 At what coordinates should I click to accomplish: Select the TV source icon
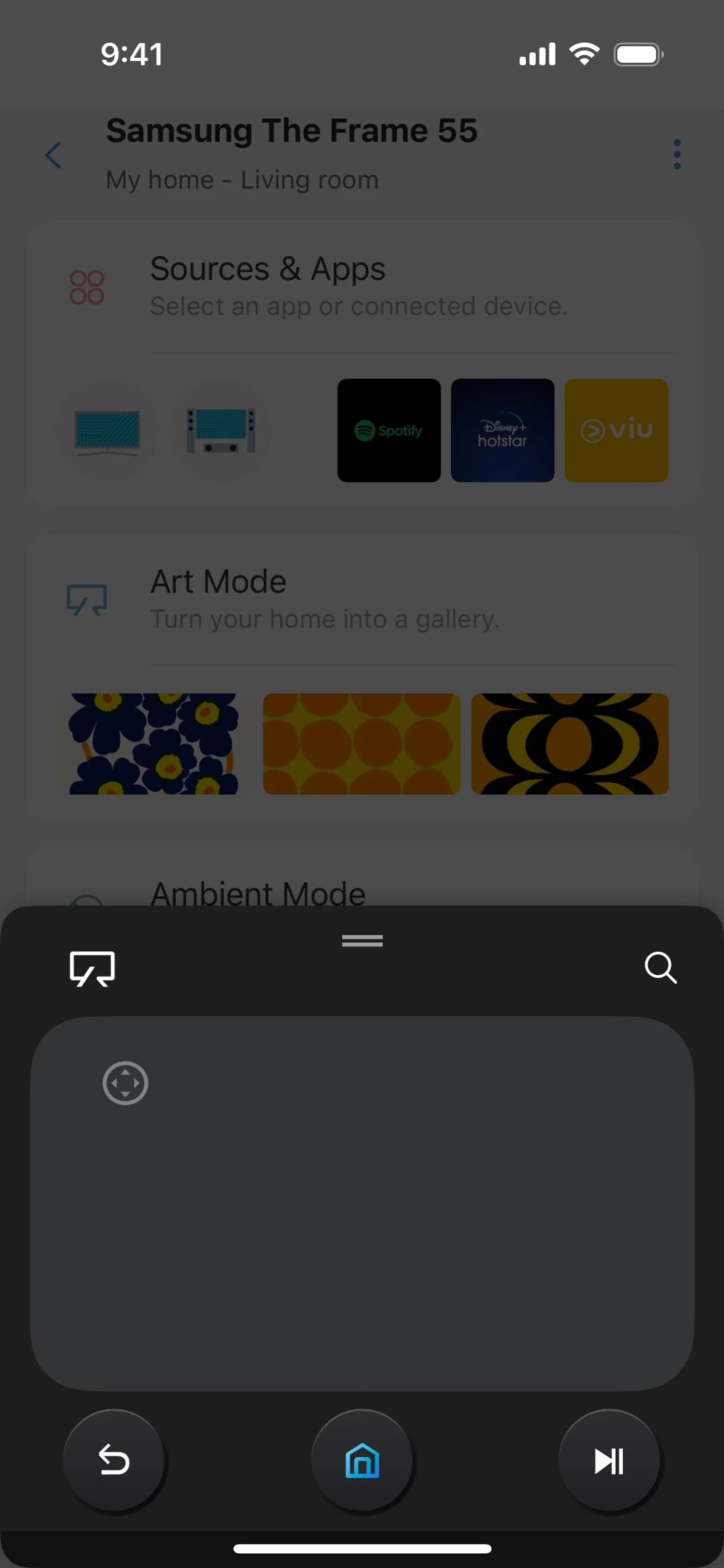pyautogui.click(x=107, y=431)
